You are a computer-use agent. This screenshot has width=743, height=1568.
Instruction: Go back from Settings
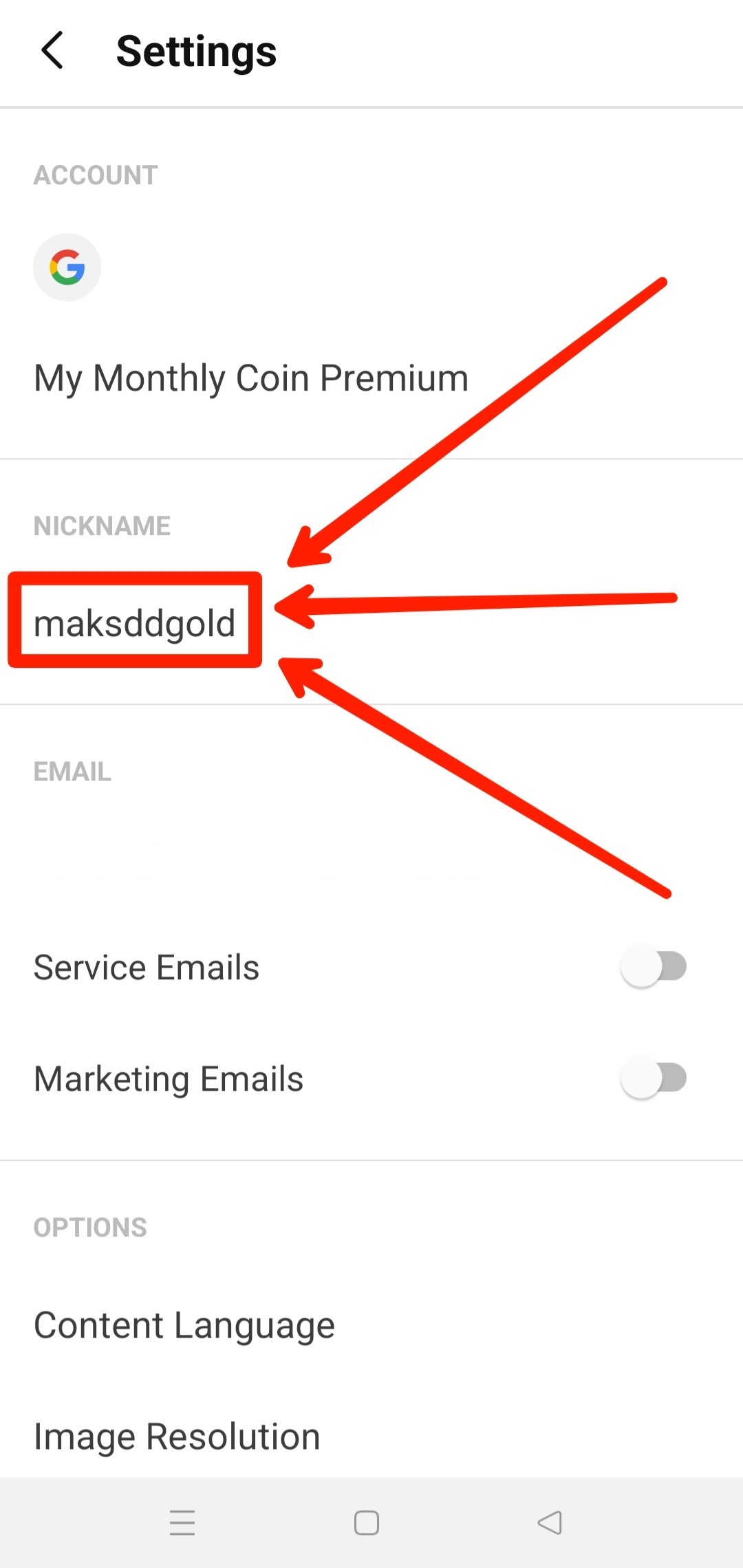[52, 50]
